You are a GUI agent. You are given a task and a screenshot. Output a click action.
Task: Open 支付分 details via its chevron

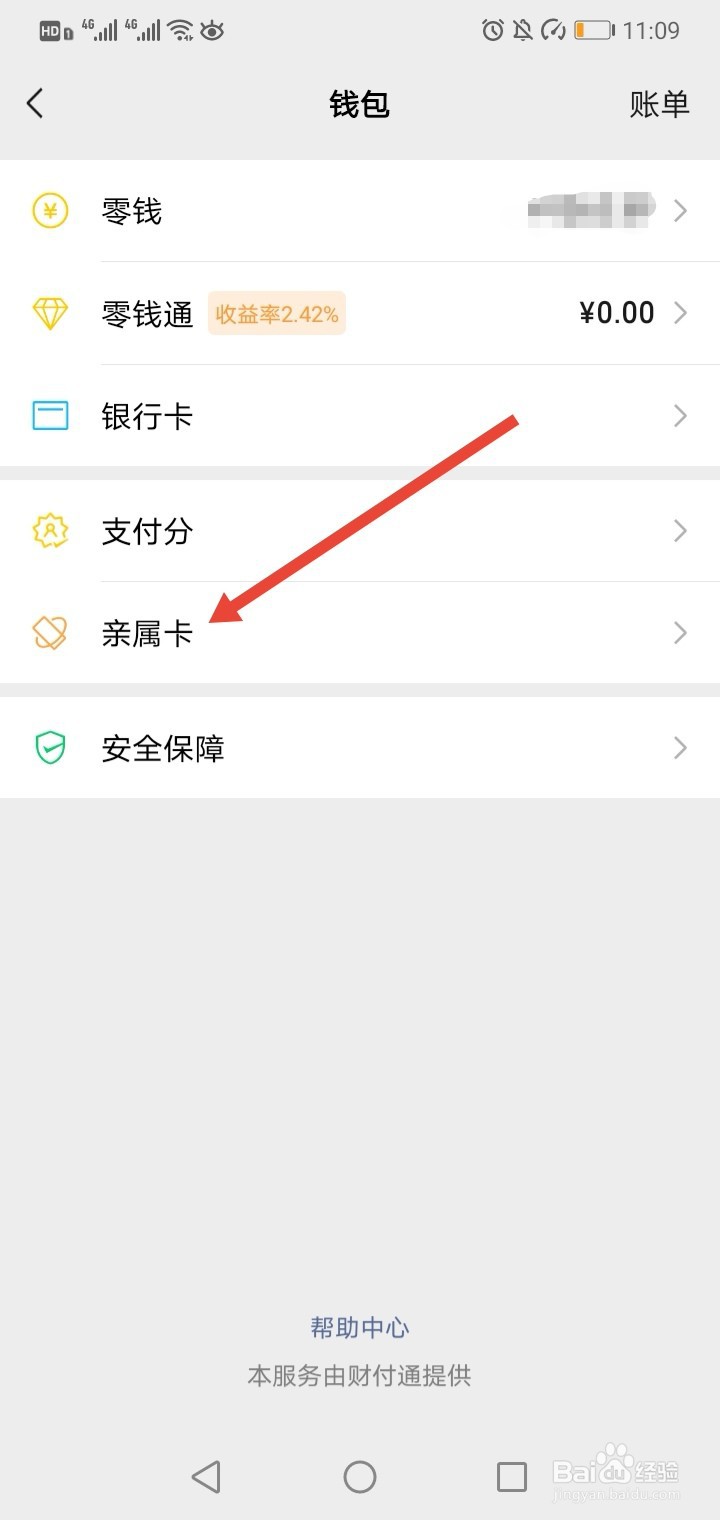(681, 531)
